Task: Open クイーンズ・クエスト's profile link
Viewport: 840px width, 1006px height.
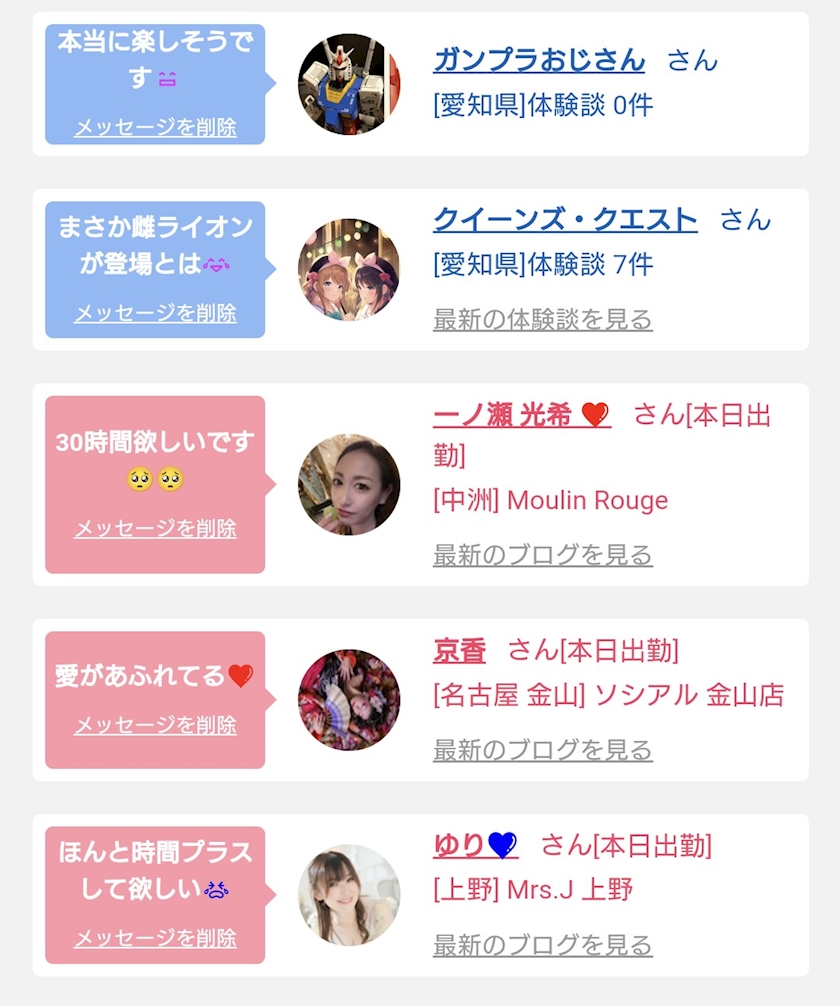Action: point(565,219)
